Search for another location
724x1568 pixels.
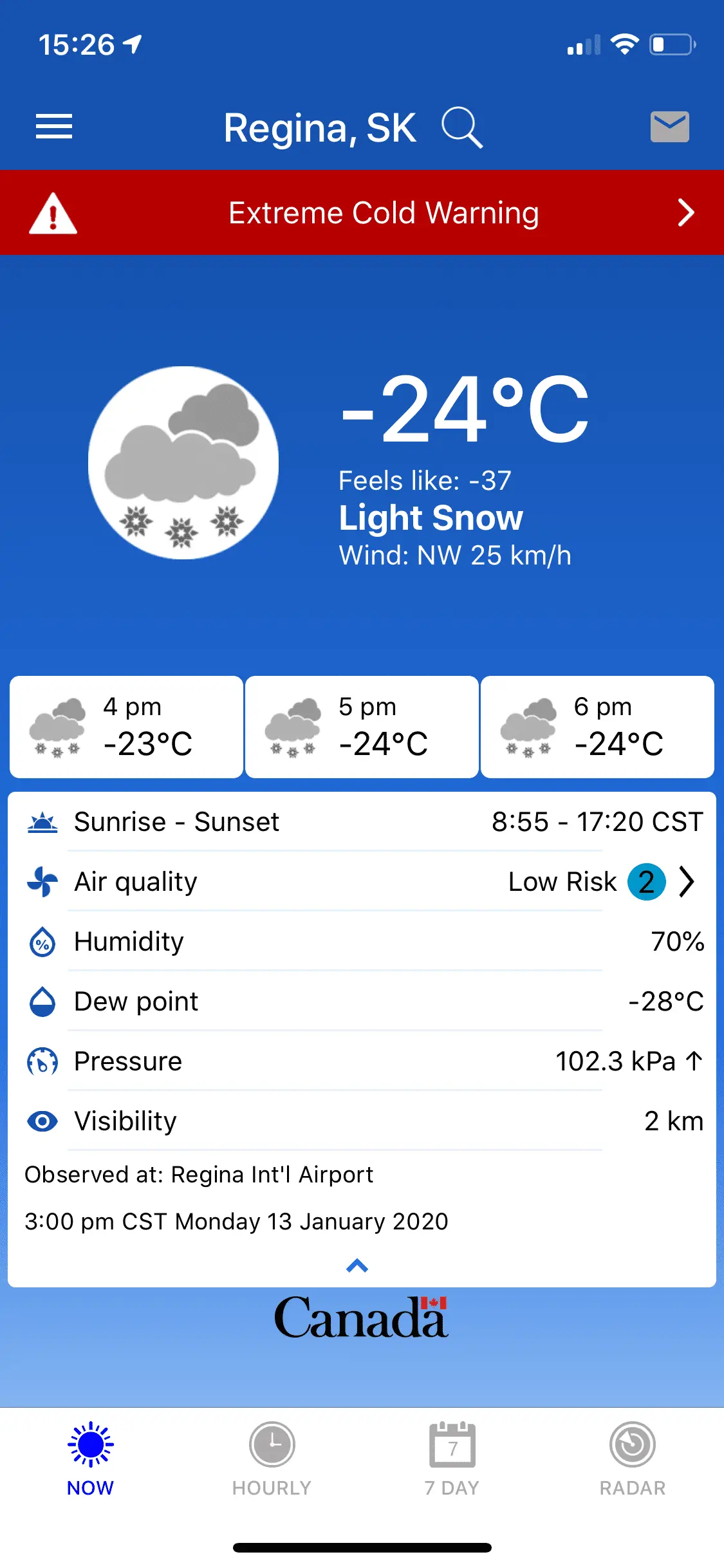[461, 127]
